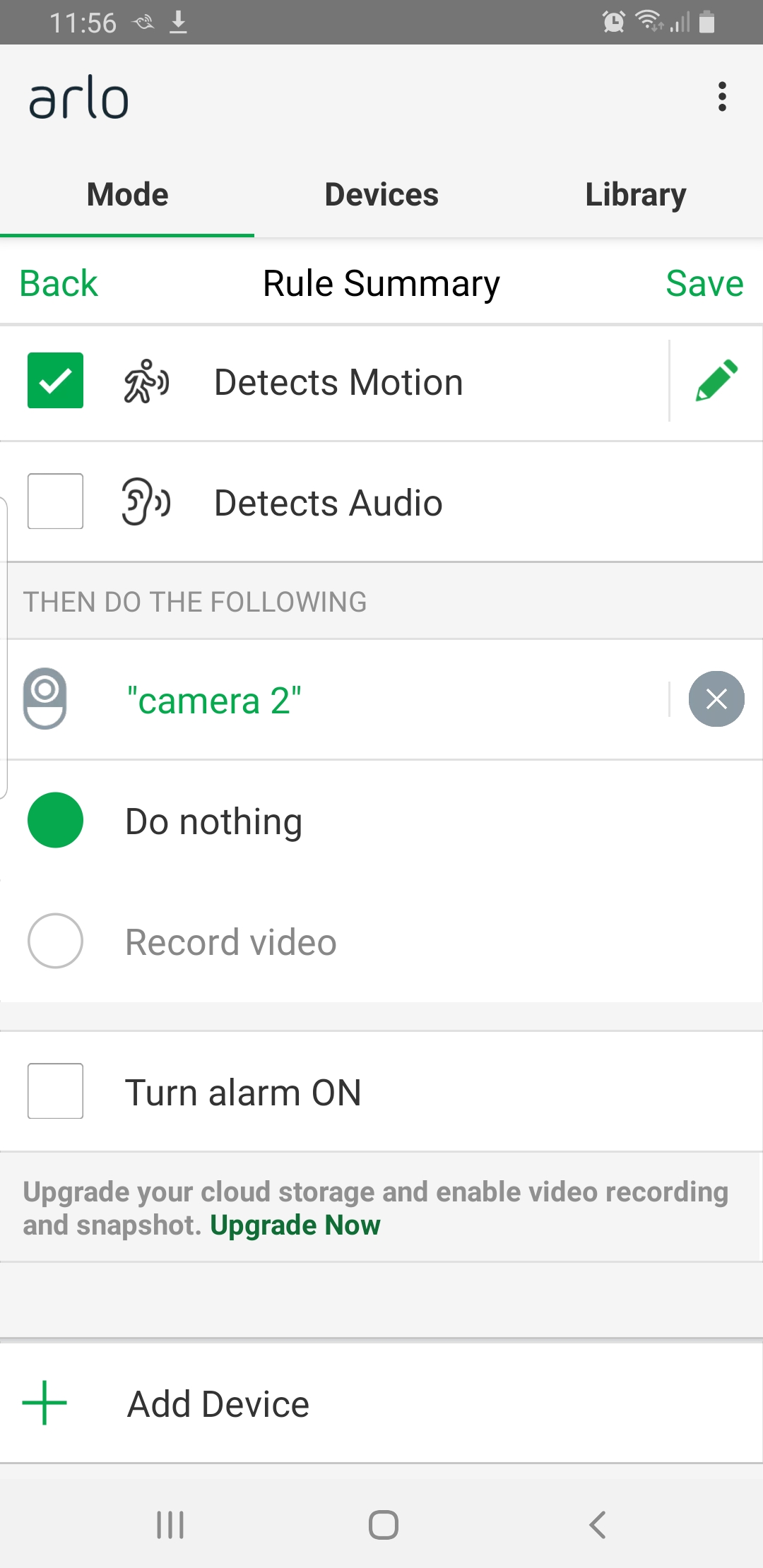Follow the Upgrade Now link
The width and height of the screenshot is (763, 1568).
click(295, 1225)
